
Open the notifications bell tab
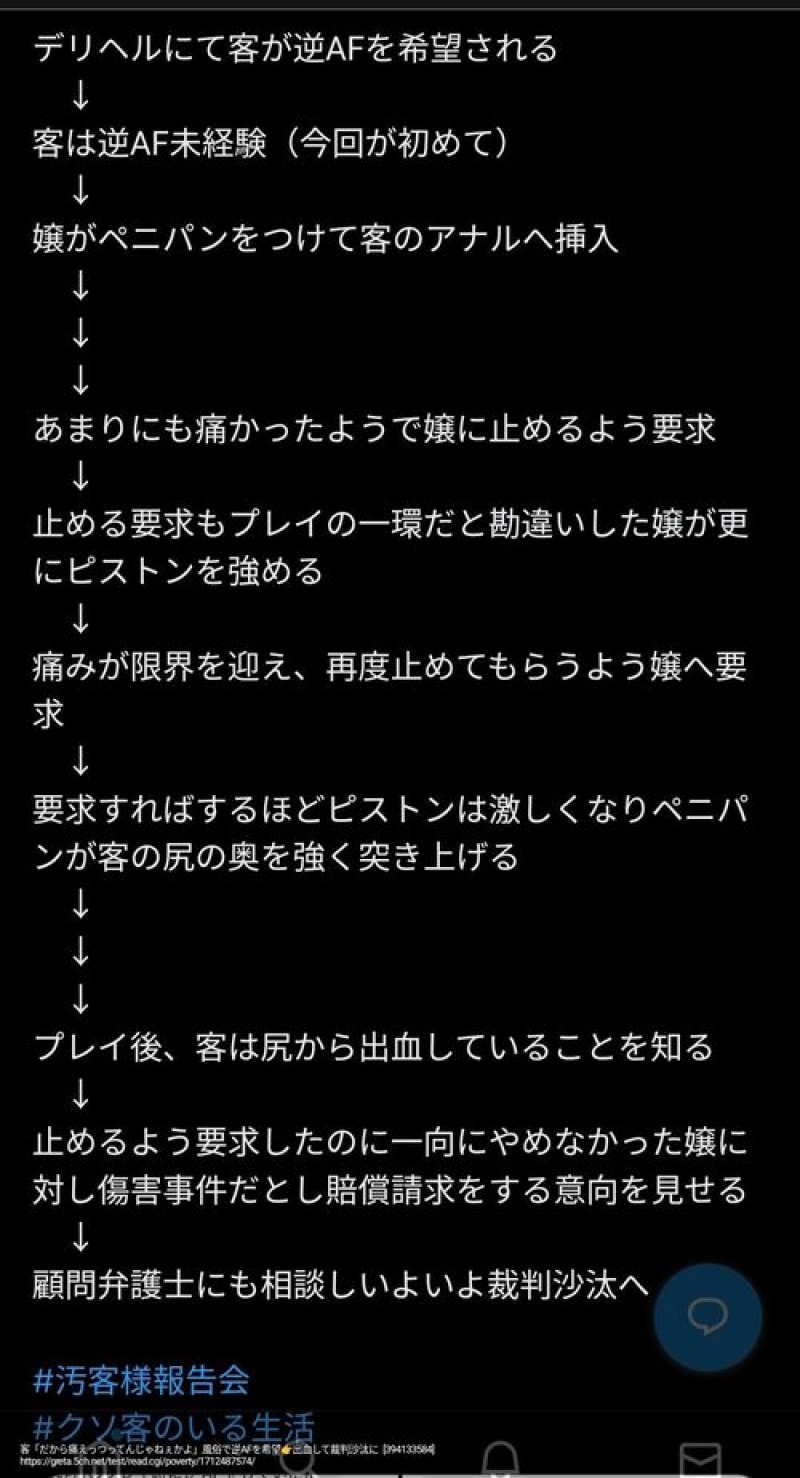(x=500, y=1460)
